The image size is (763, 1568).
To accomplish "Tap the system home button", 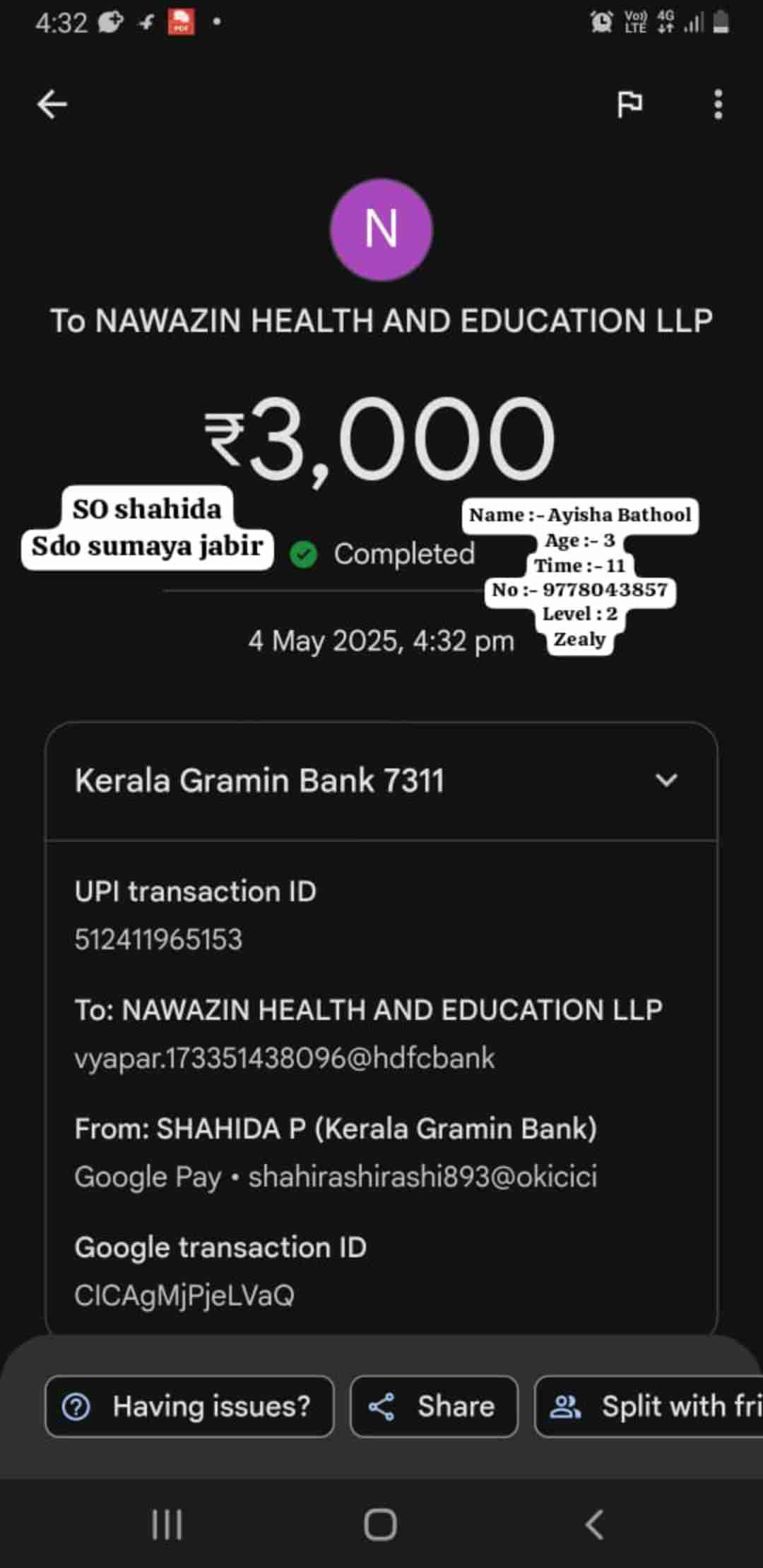I will (x=380, y=1524).
